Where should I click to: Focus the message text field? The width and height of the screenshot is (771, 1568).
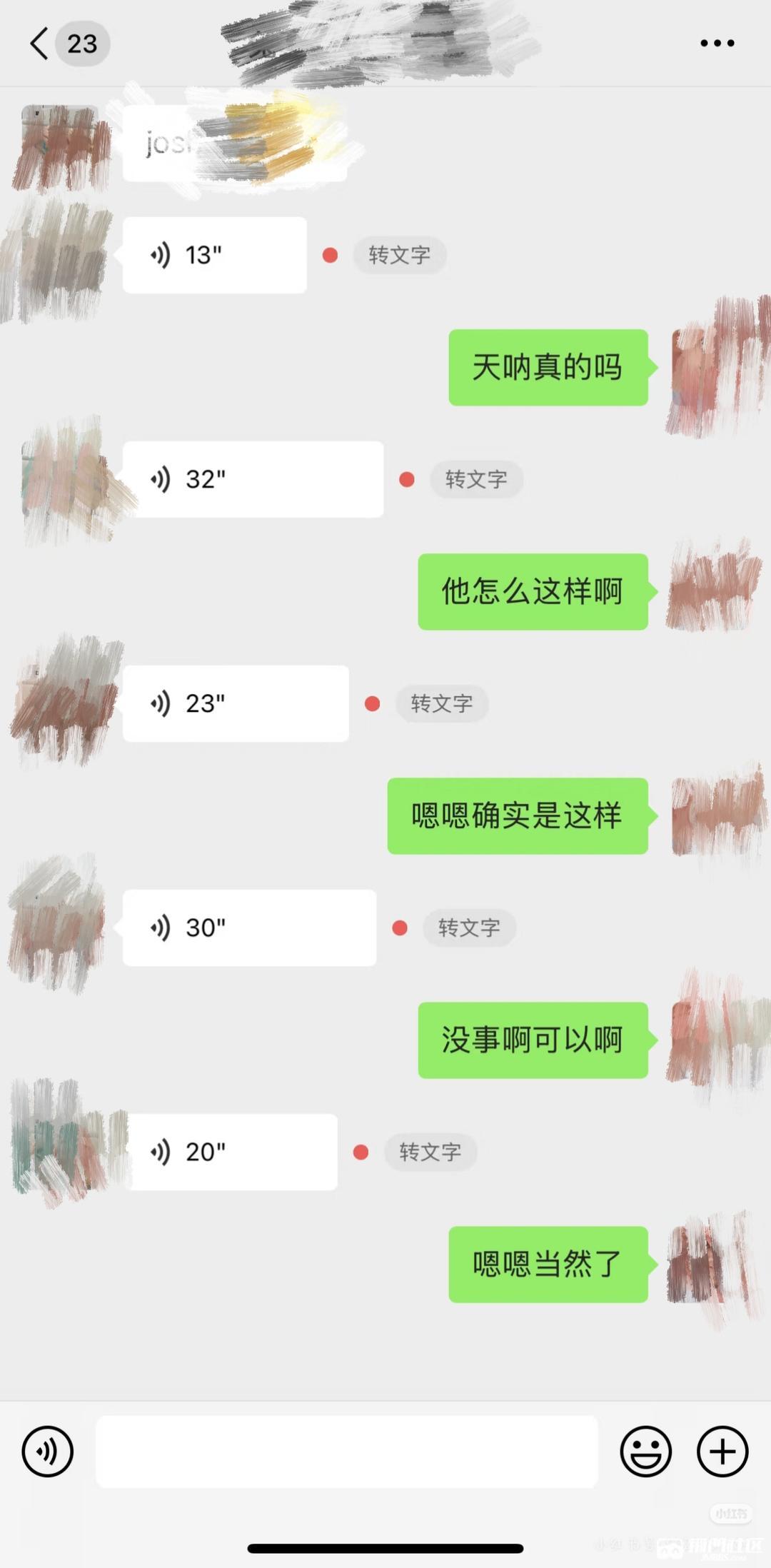click(x=347, y=1452)
